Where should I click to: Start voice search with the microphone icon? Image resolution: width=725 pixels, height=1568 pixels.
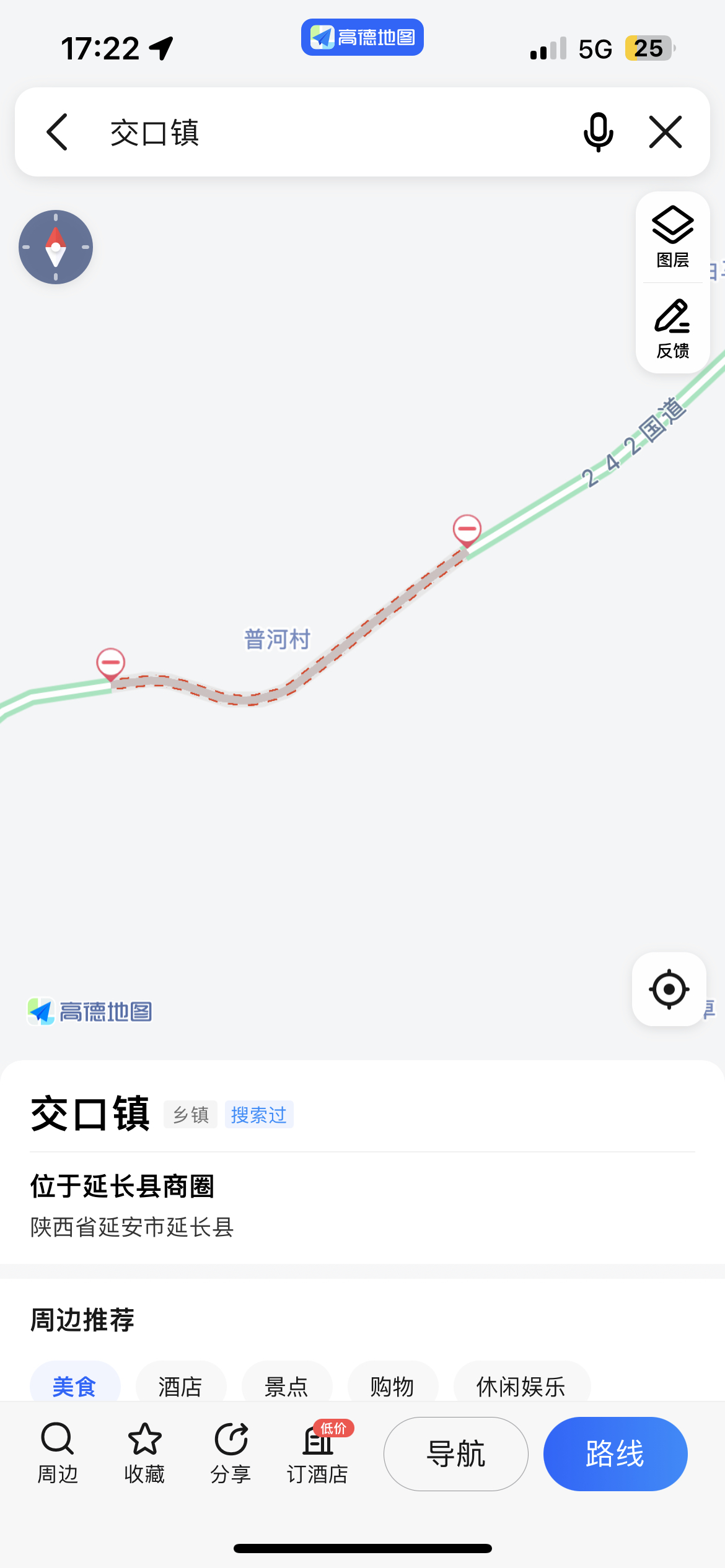[598, 132]
